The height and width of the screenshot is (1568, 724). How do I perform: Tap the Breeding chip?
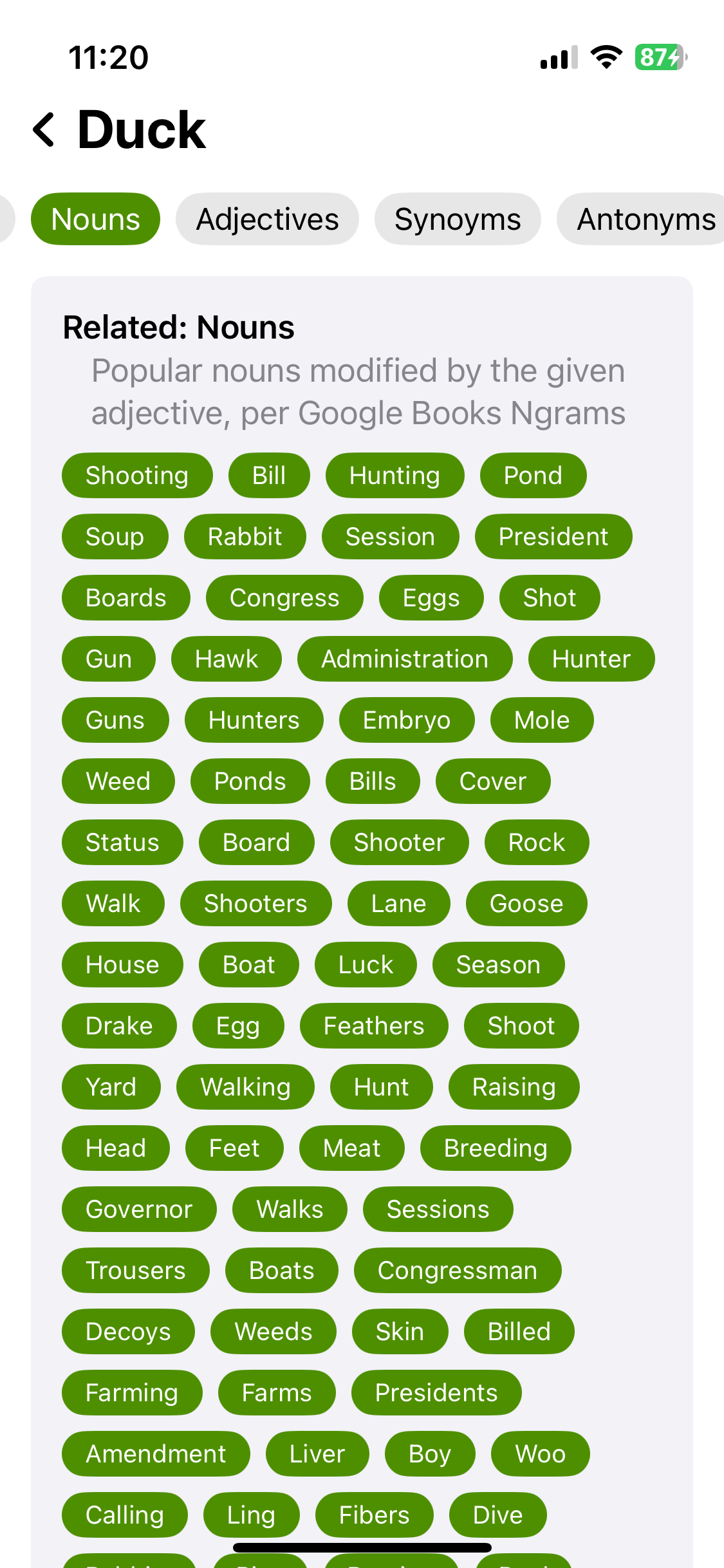tap(496, 1148)
